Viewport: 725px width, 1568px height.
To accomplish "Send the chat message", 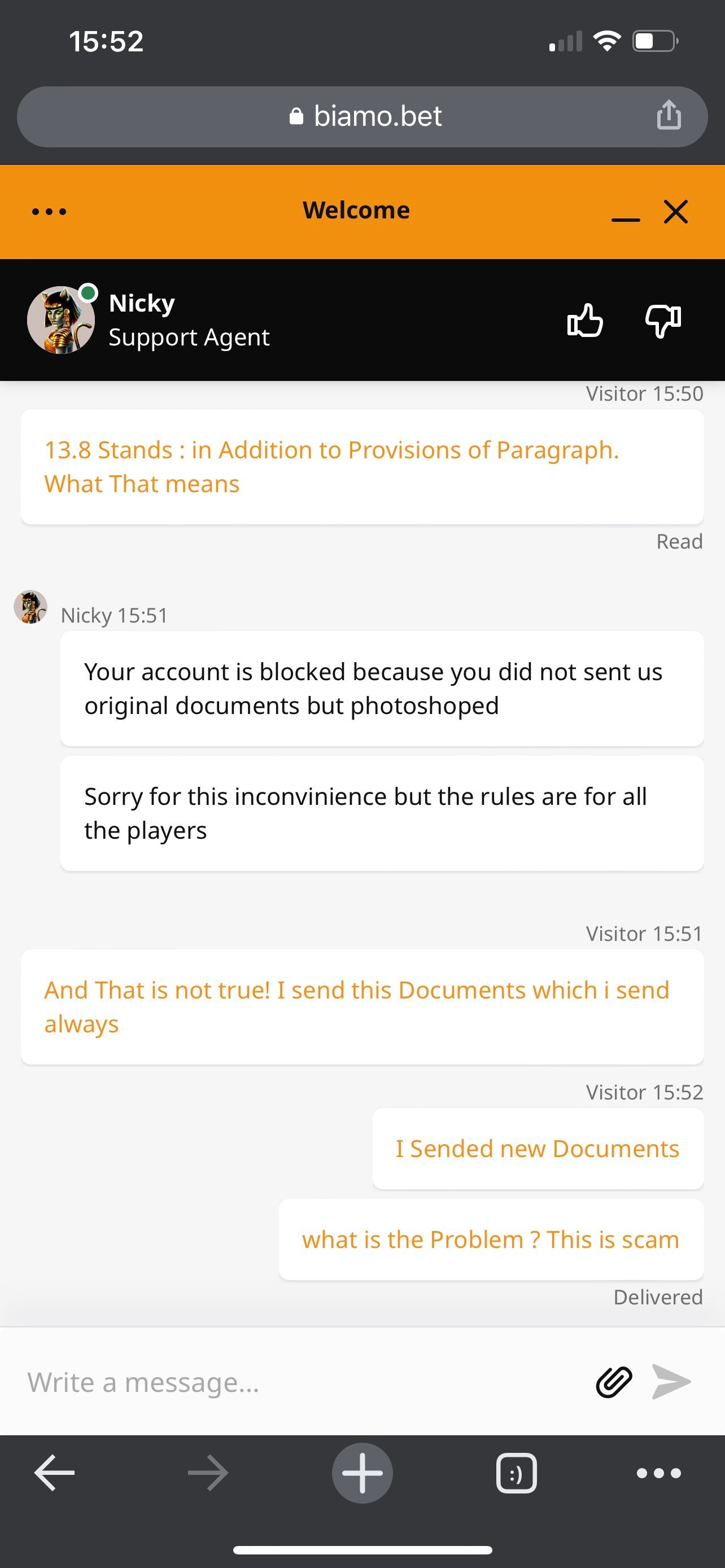I will (x=671, y=1382).
